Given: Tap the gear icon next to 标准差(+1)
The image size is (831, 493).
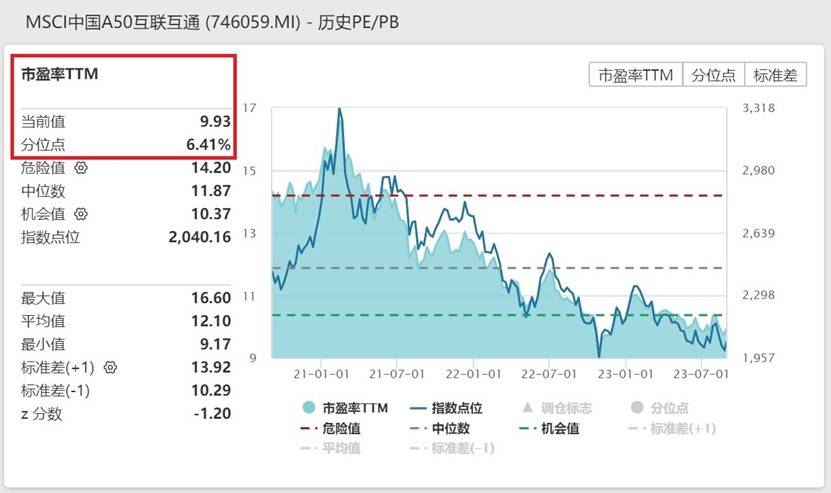Looking at the screenshot, I should [x=110, y=367].
